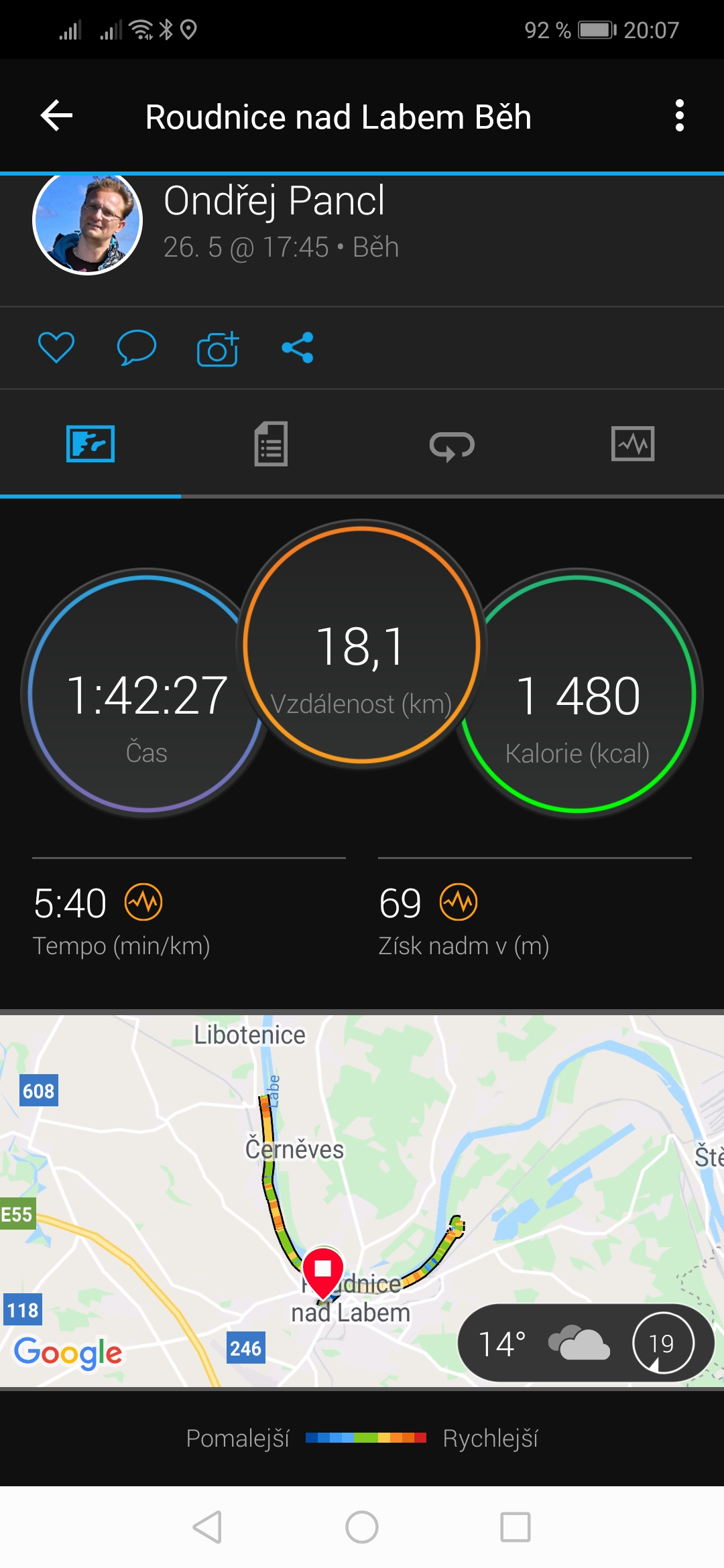The height and width of the screenshot is (1568, 724).
Task: Open comments with the speech bubble icon
Action: pyautogui.click(x=136, y=348)
